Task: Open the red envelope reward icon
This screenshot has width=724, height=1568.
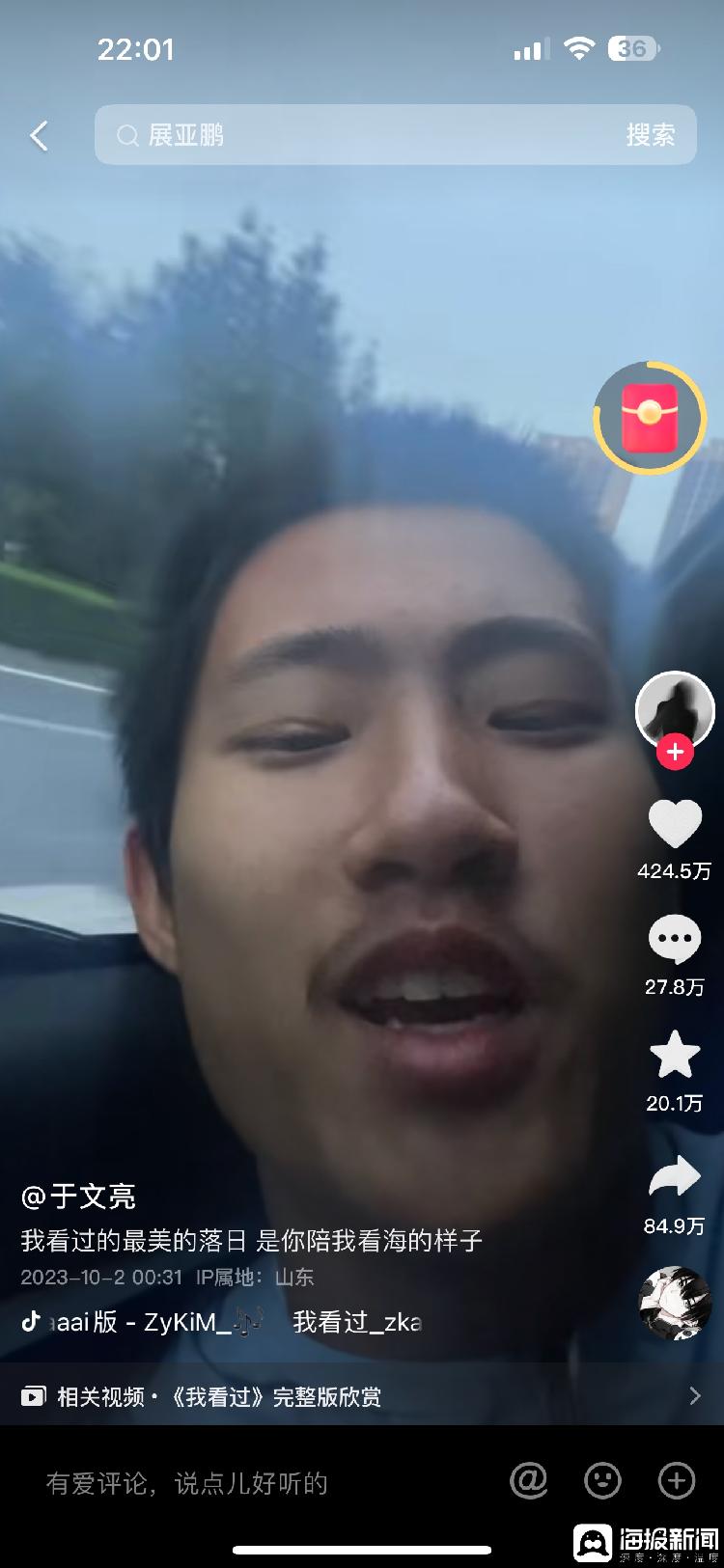Action: coord(650,418)
